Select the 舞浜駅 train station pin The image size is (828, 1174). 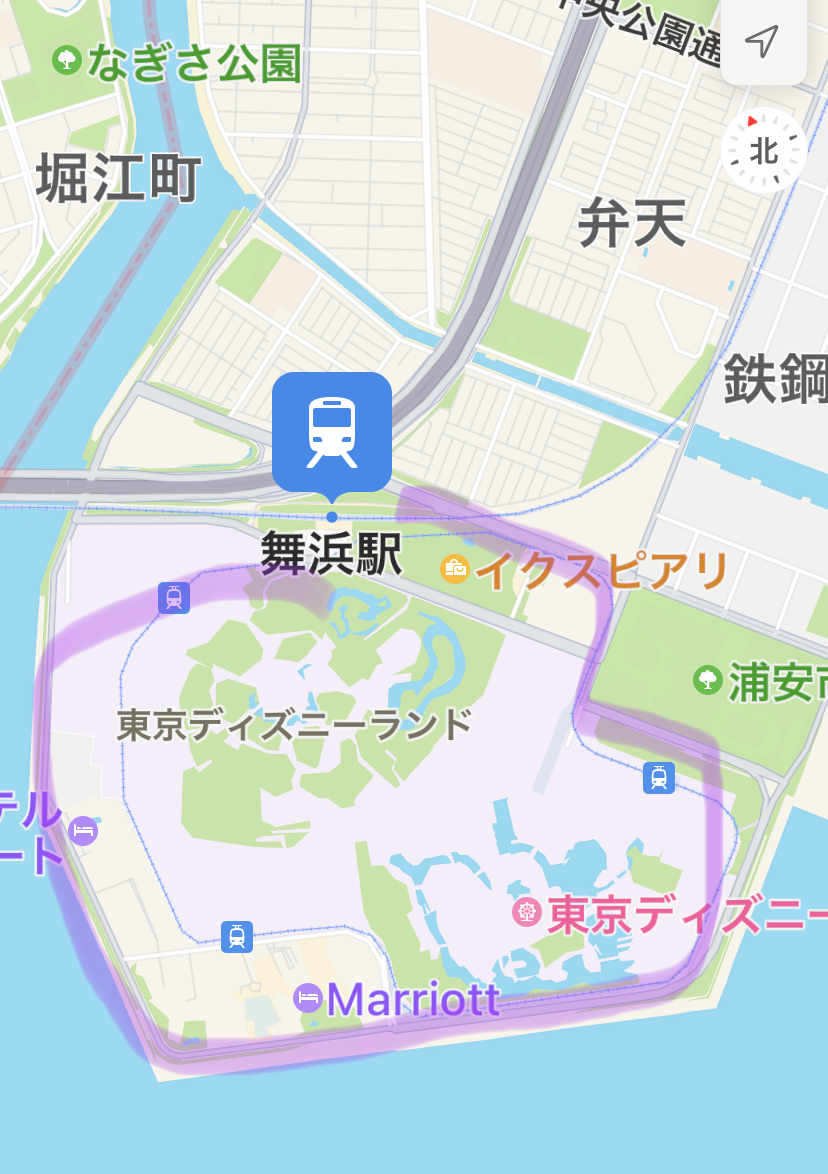tap(332, 432)
